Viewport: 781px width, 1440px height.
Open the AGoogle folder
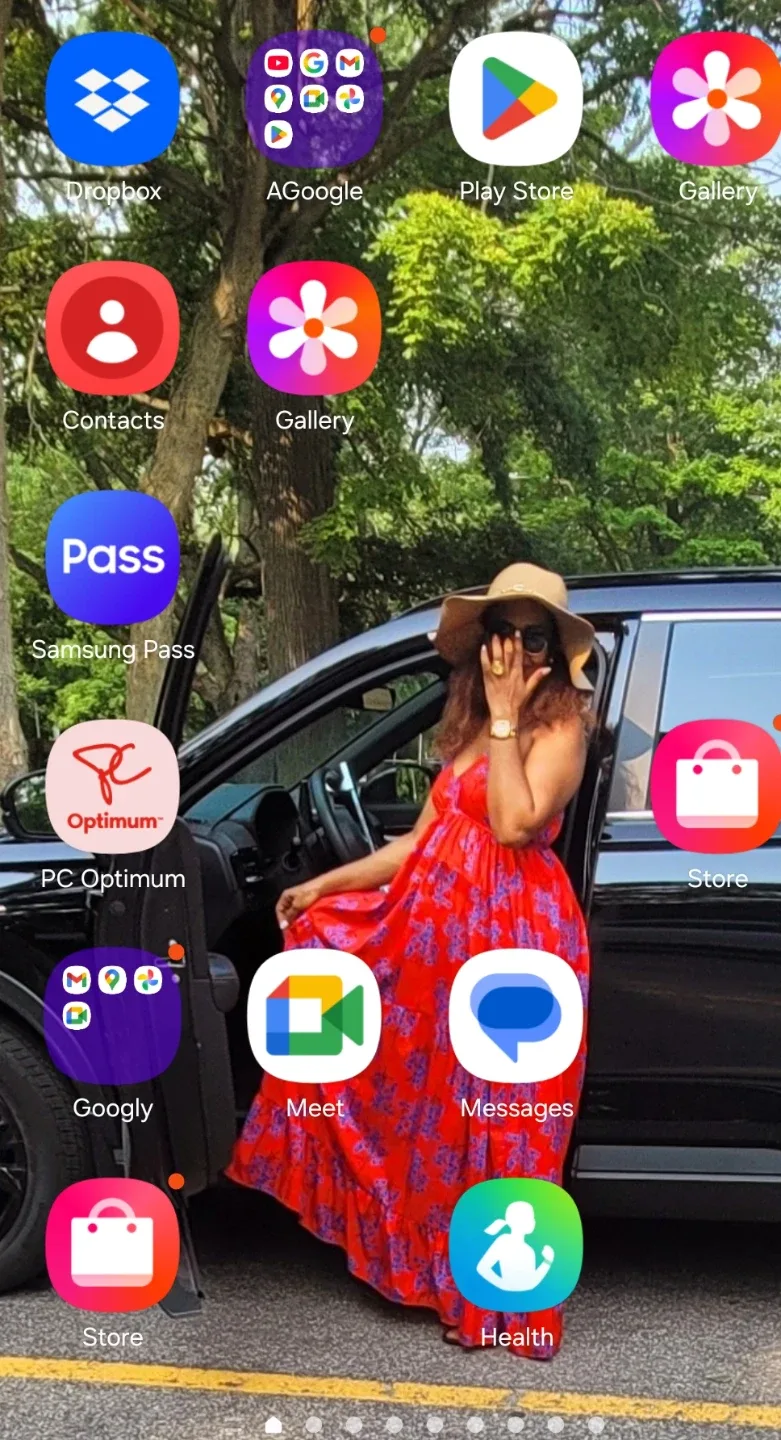[314, 99]
